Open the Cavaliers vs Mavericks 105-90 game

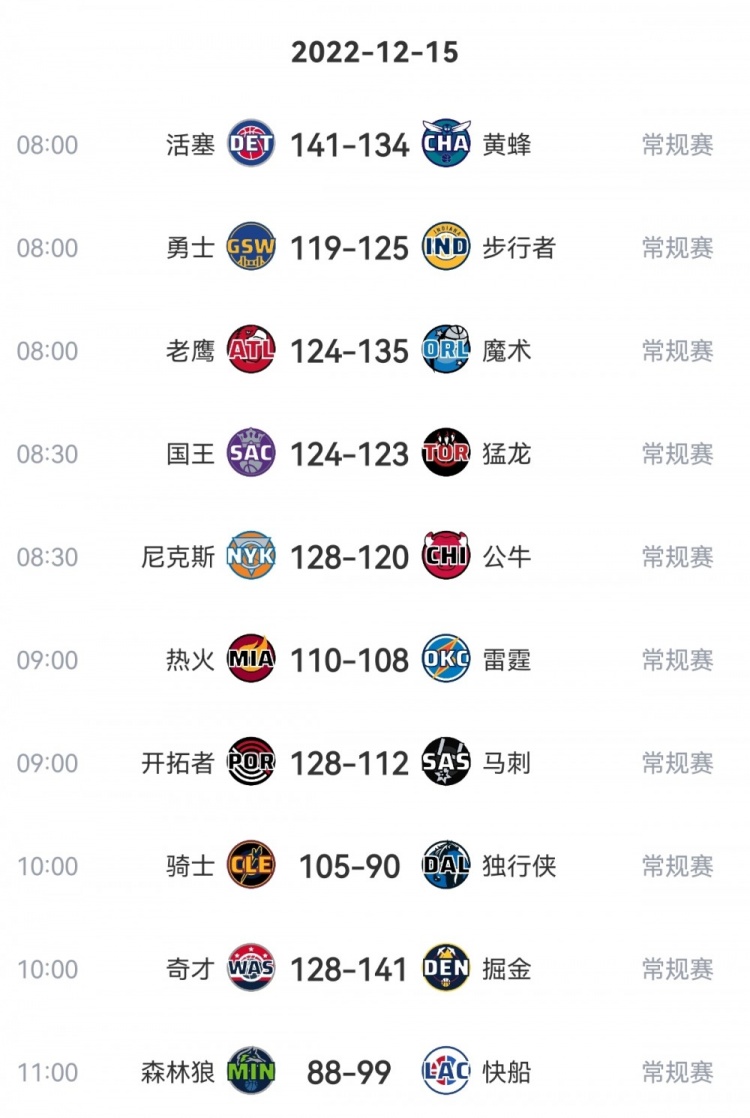(x=349, y=866)
